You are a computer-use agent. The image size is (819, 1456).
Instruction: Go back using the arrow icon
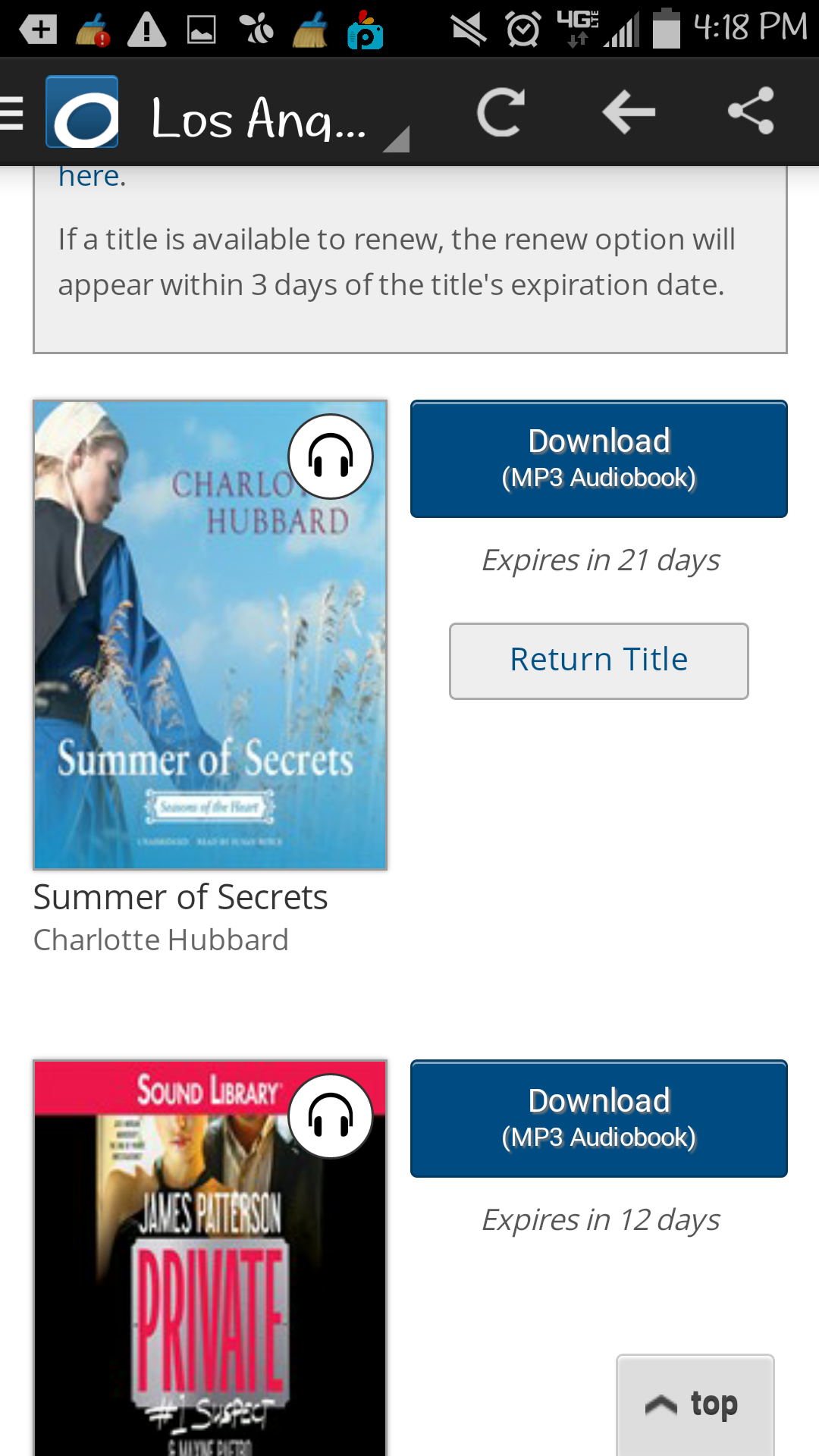pyautogui.click(x=629, y=113)
